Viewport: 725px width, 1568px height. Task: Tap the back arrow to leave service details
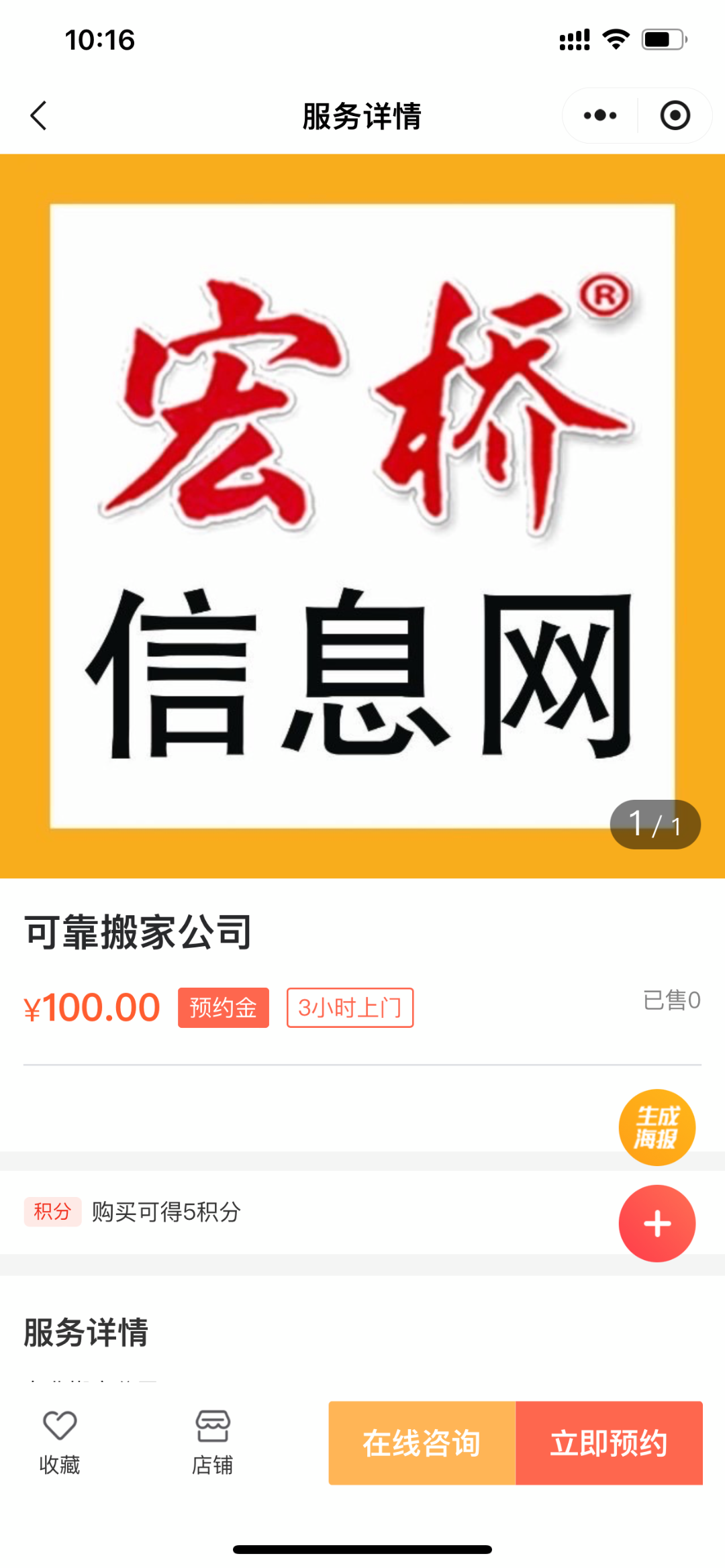point(38,115)
